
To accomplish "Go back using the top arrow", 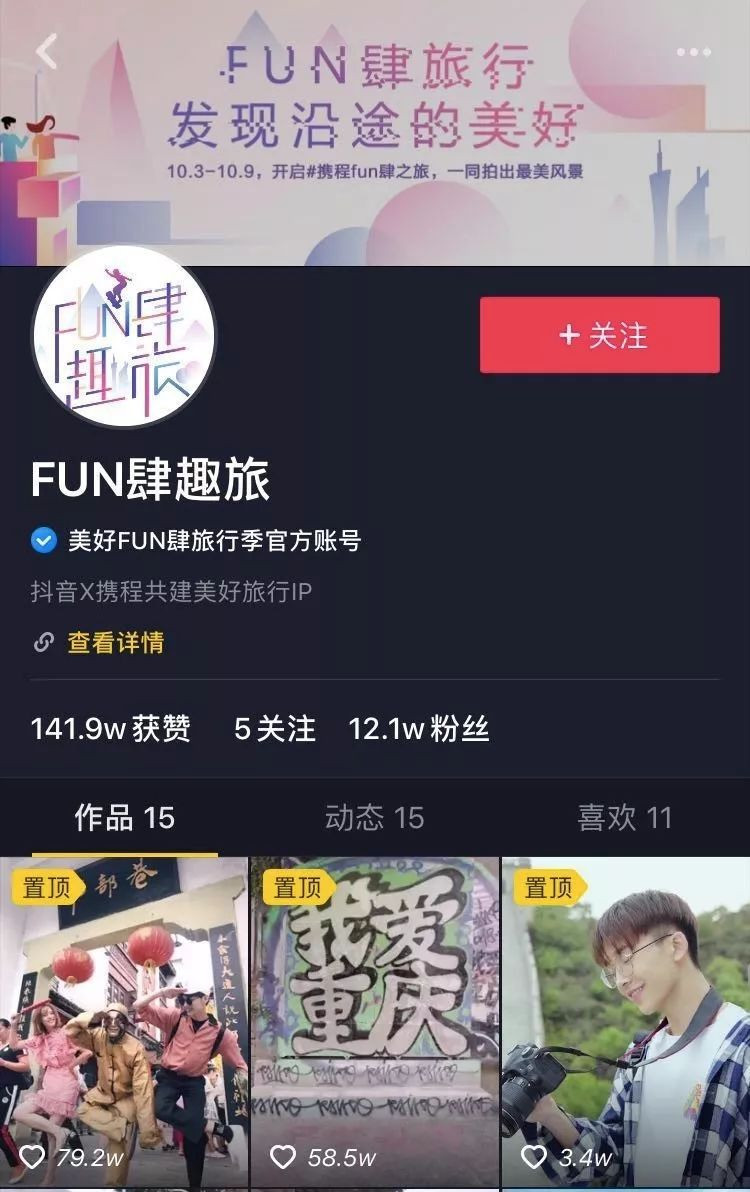I will (x=46, y=52).
